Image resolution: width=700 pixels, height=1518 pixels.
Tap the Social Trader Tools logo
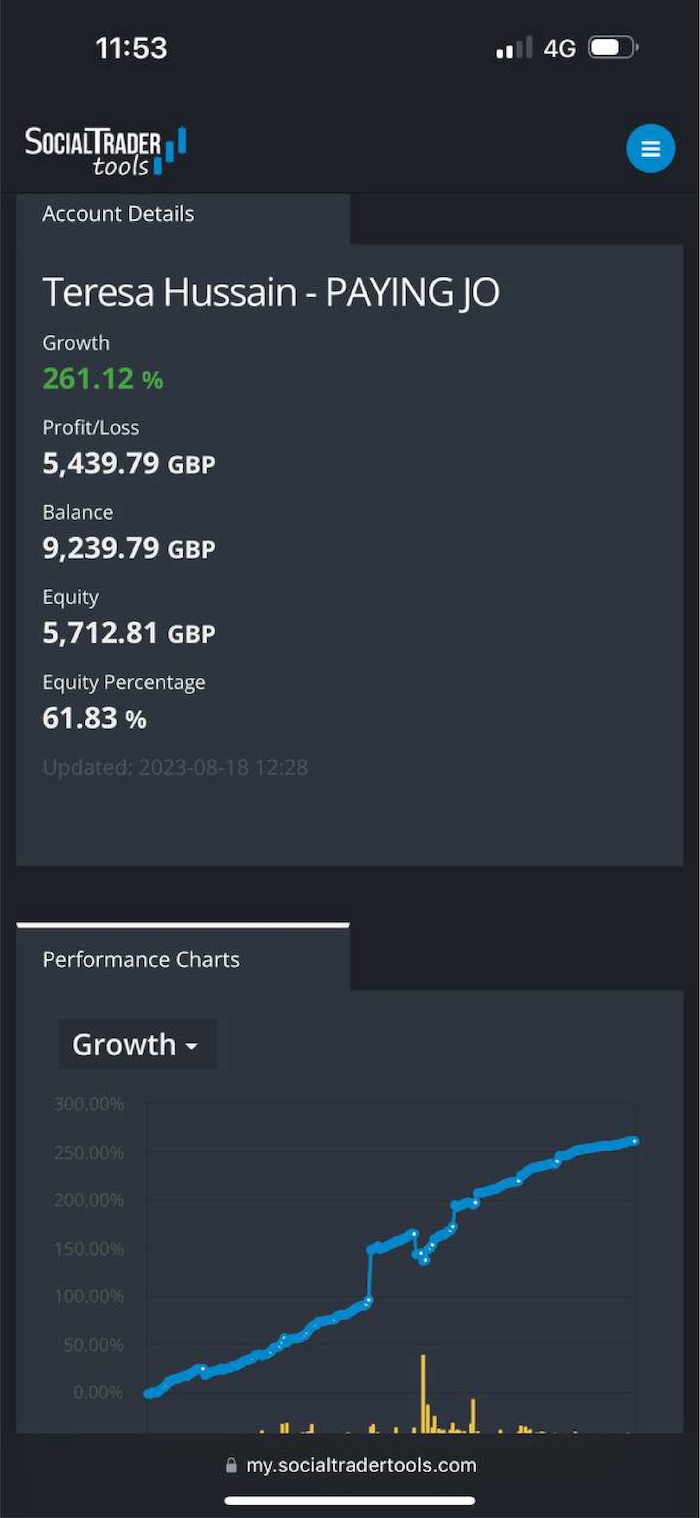(x=106, y=152)
